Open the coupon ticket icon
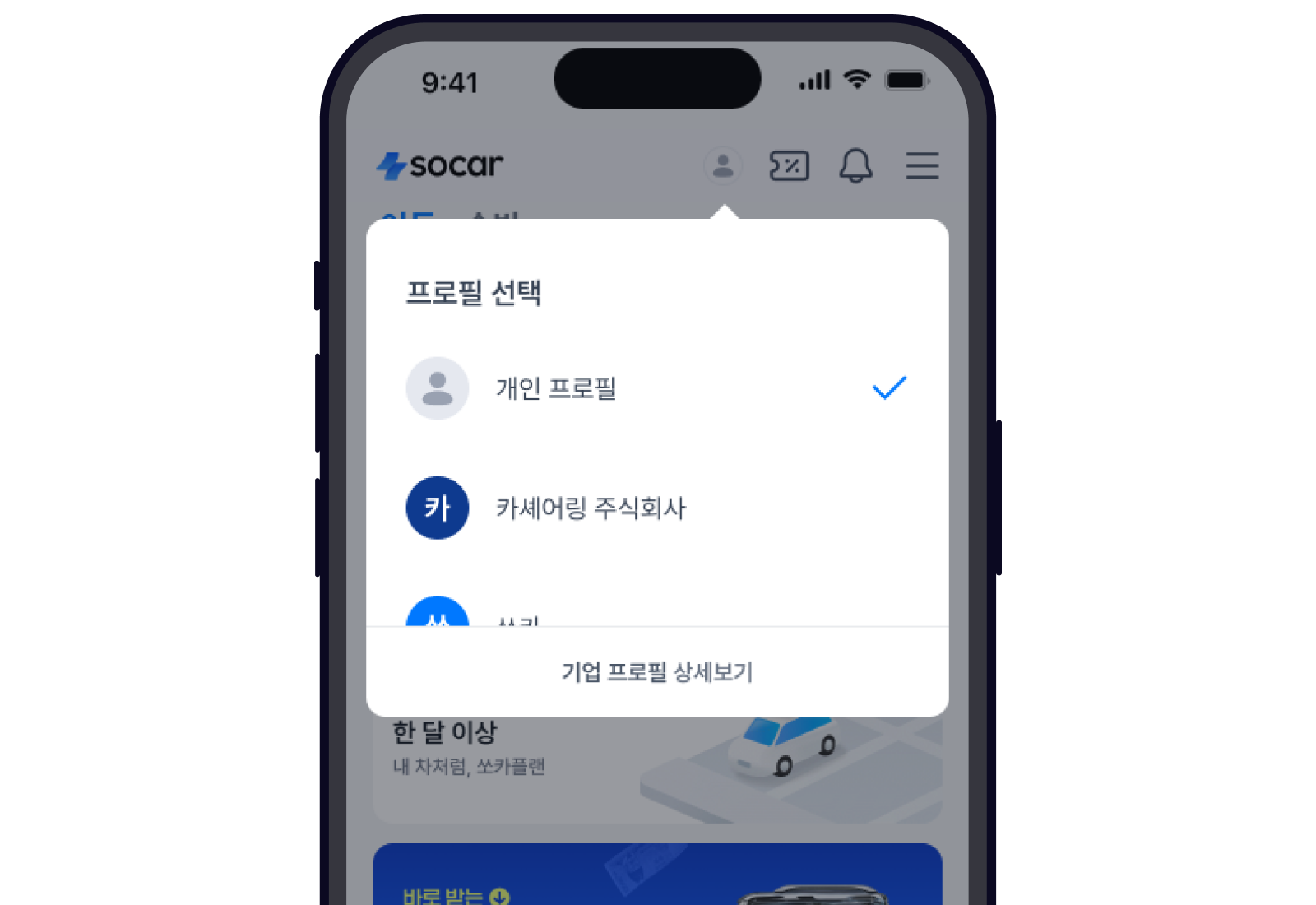Viewport: 1316px width, 905px height. [789, 166]
